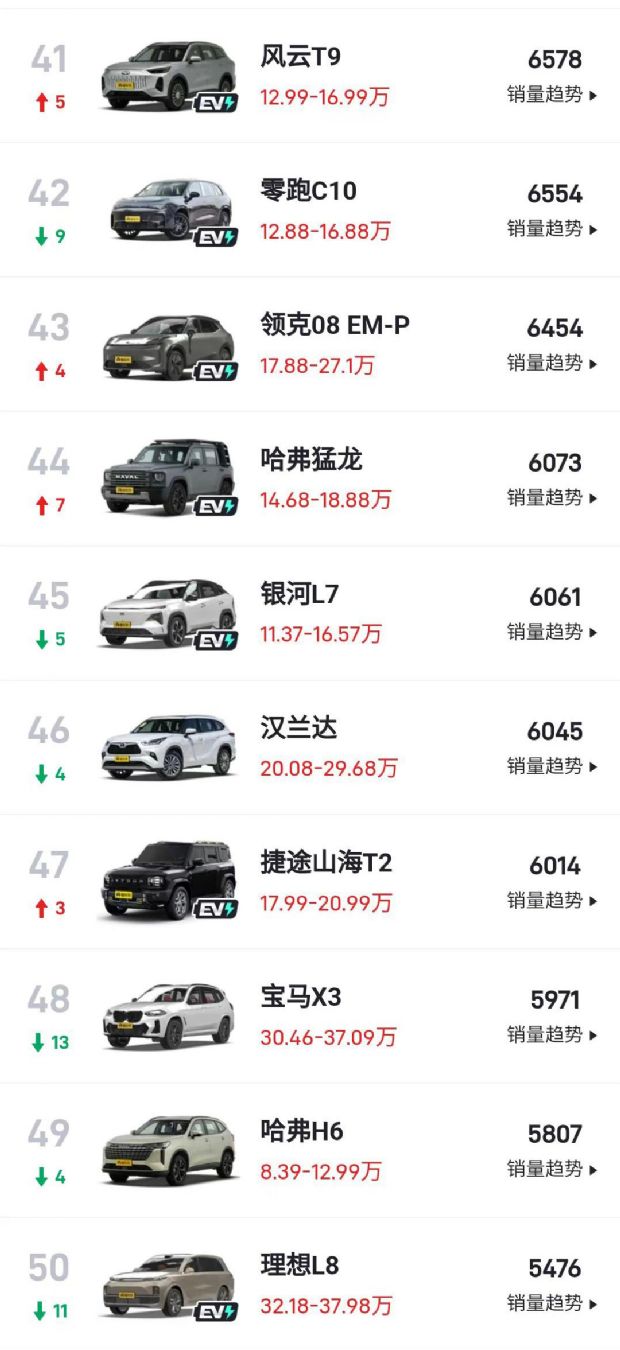This screenshot has width=620, height=1350.
Task: Check the 销量趋势 link for 领克08 EM-P
Action: tap(551, 363)
